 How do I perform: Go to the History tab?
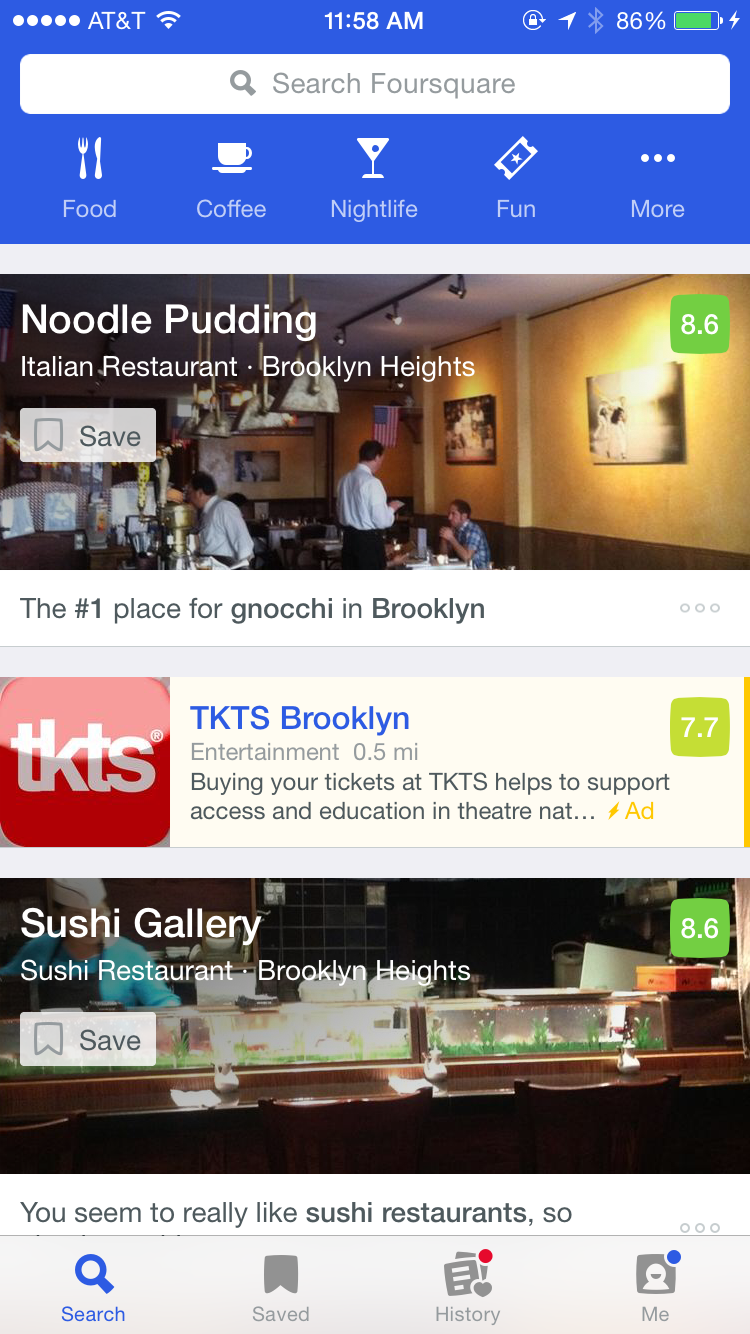(467, 1289)
